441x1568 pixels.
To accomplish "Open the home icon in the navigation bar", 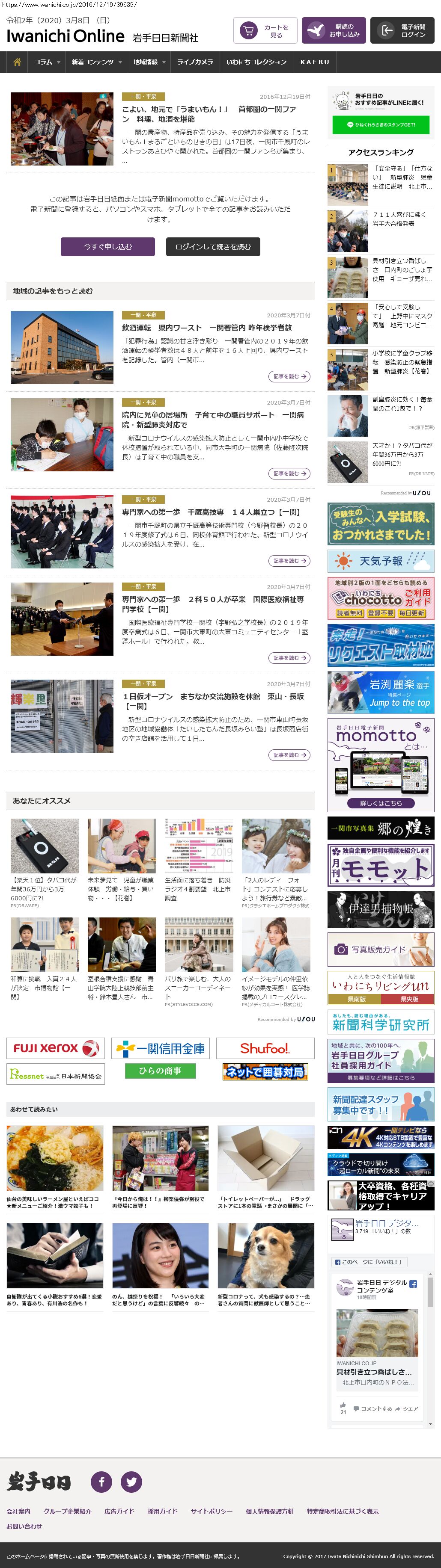I will pos(17,62).
